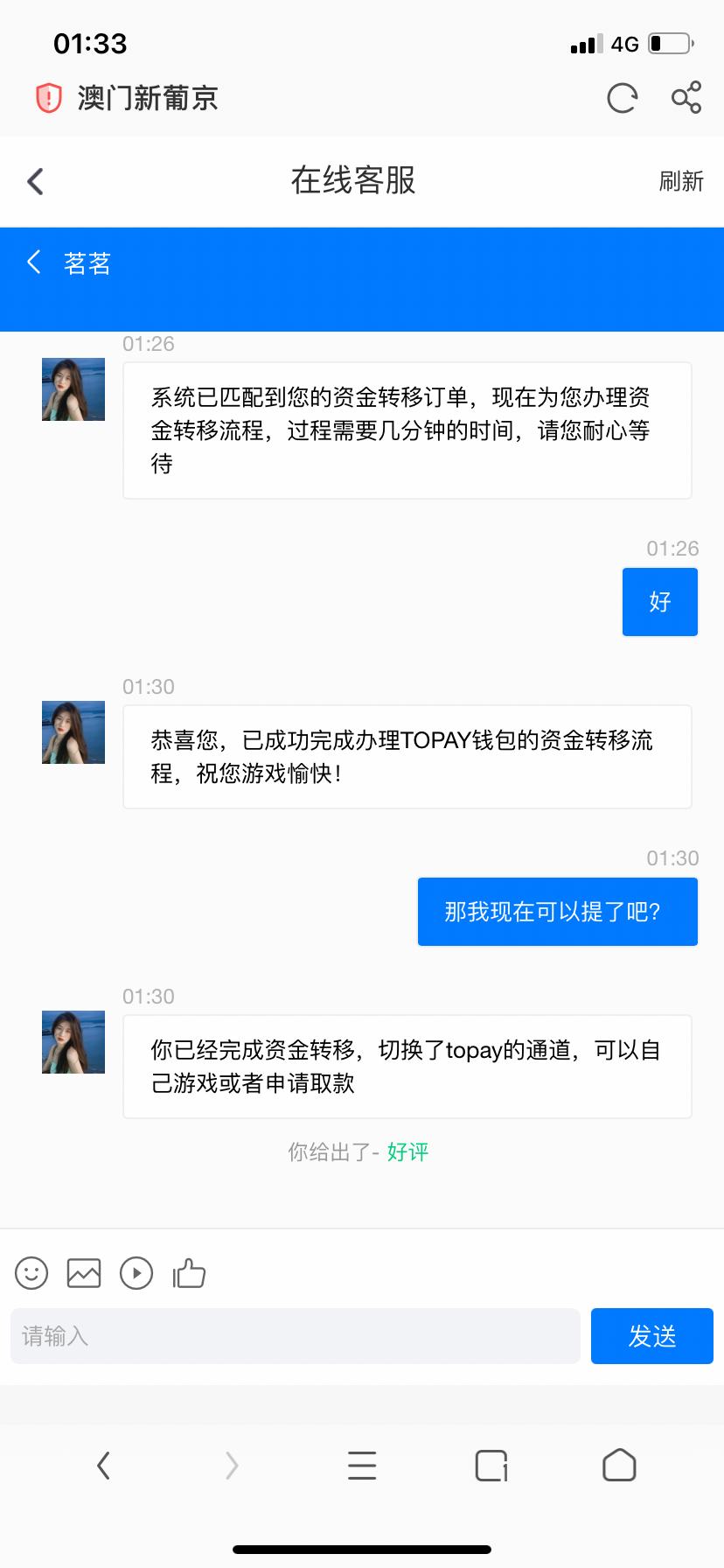Image resolution: width=724 pixels, height=1568 pixels.
Task: Click the thumbs-up rating icon
Action: [x=189, y=1273]
